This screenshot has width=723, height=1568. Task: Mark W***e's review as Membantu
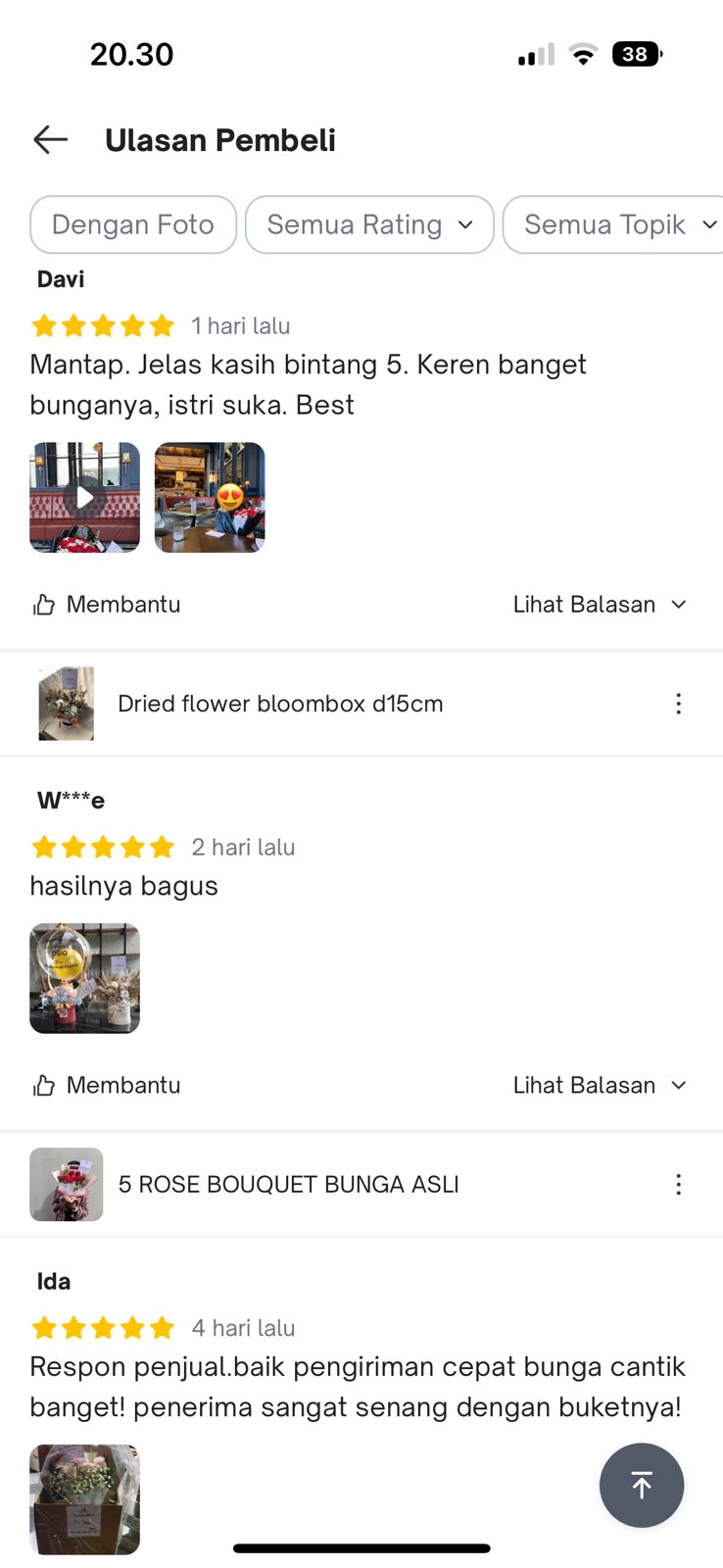107,1086
